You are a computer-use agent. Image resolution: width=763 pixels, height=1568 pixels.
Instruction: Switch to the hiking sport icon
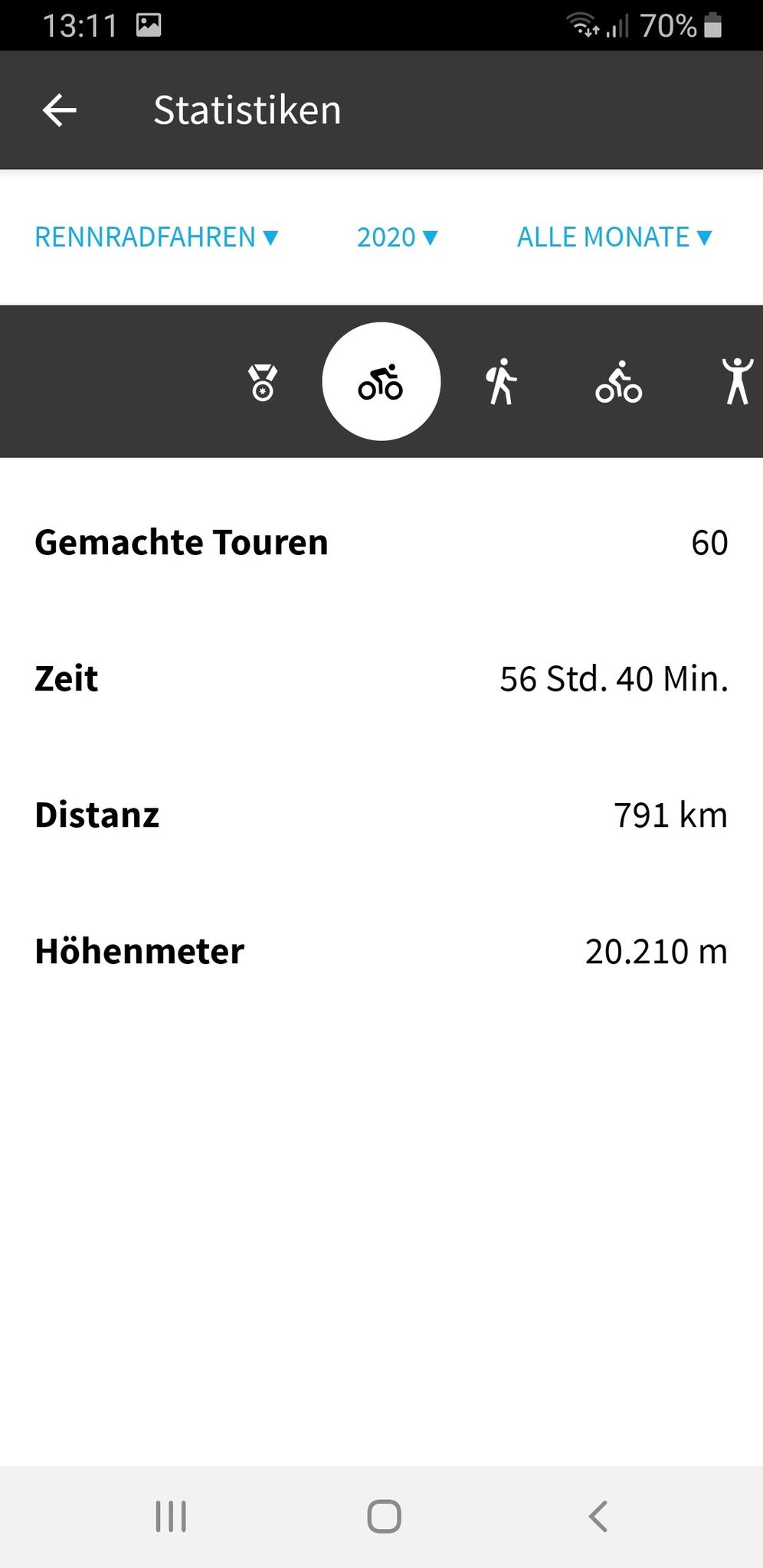point(501,381)
